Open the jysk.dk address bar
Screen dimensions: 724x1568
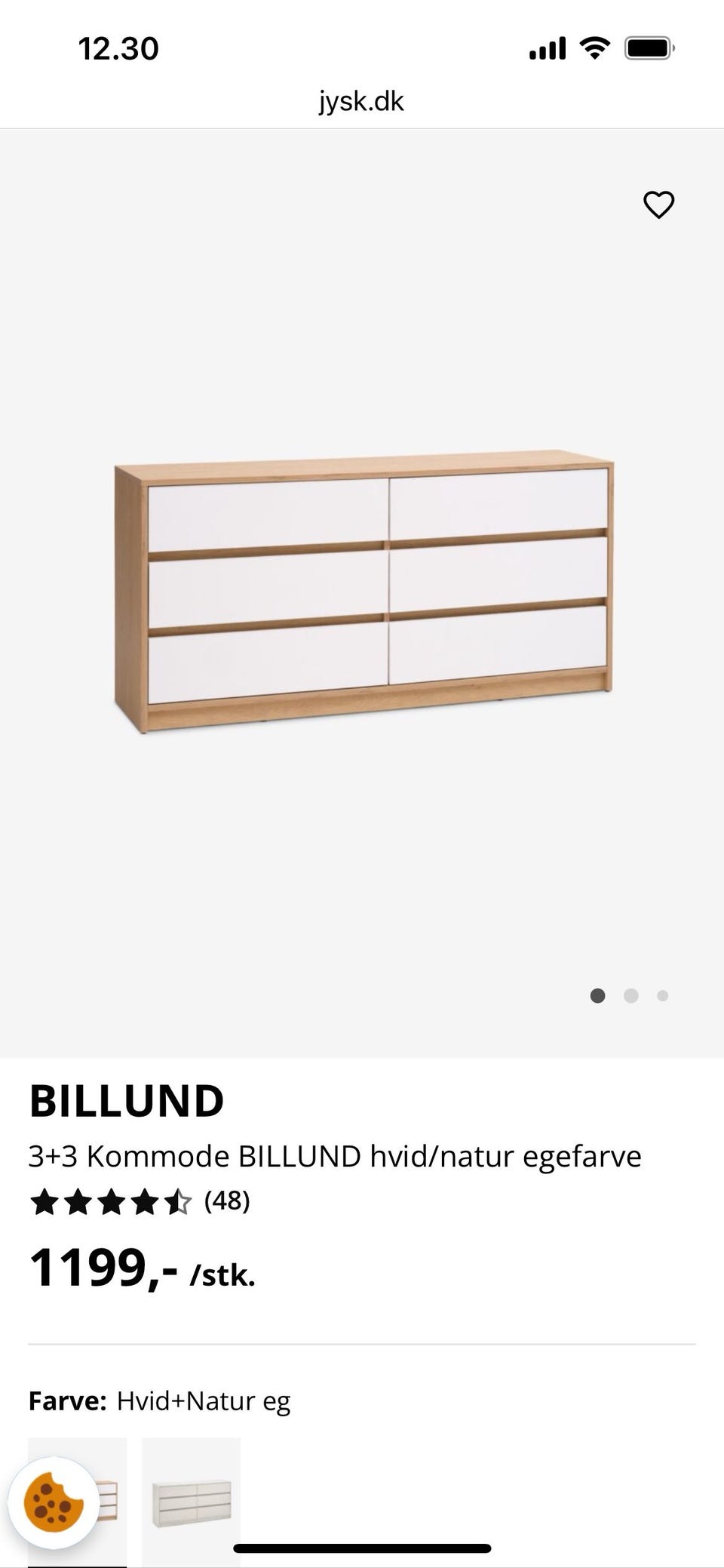click(361, 101)
